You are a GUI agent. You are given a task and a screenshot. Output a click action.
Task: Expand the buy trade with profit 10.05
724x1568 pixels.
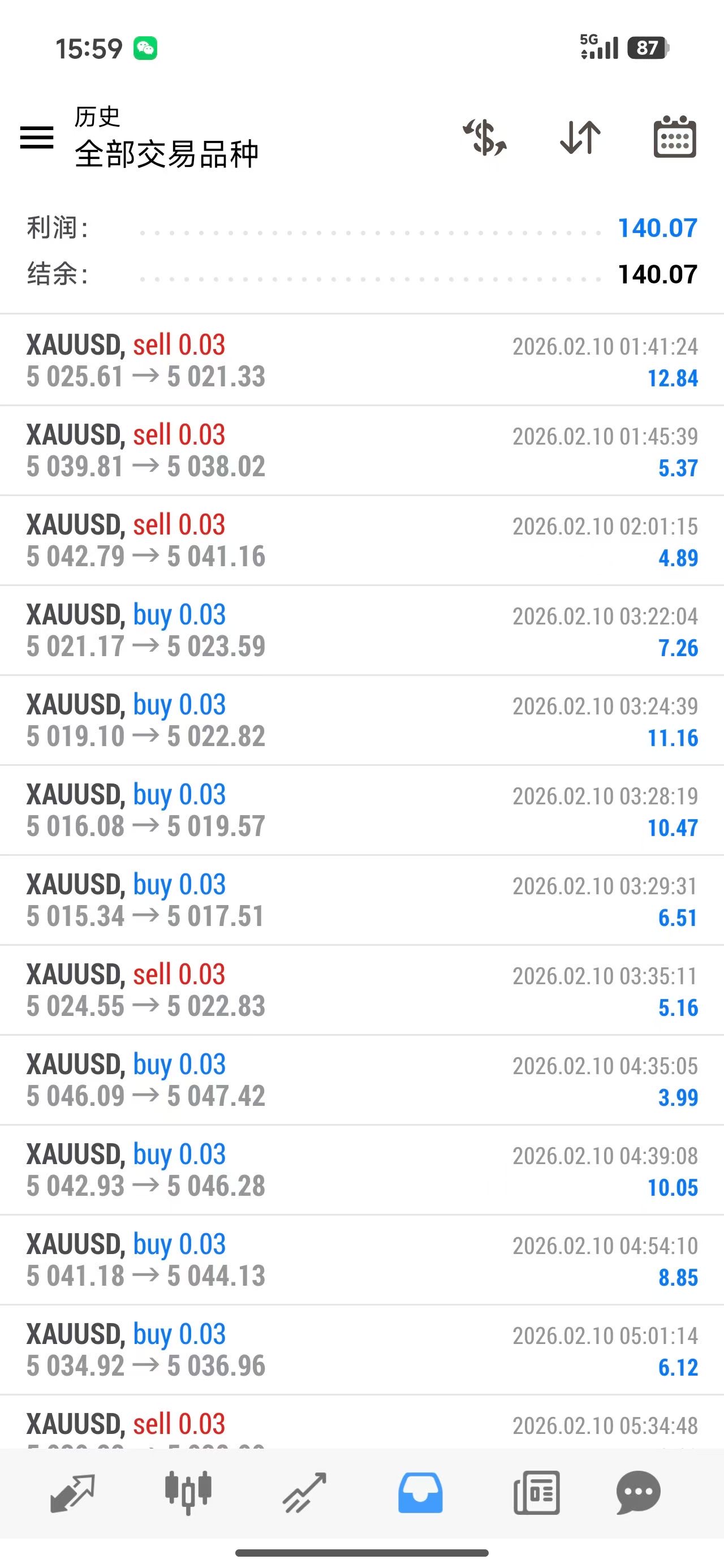pyautogui.click(x=361, y=1170)
